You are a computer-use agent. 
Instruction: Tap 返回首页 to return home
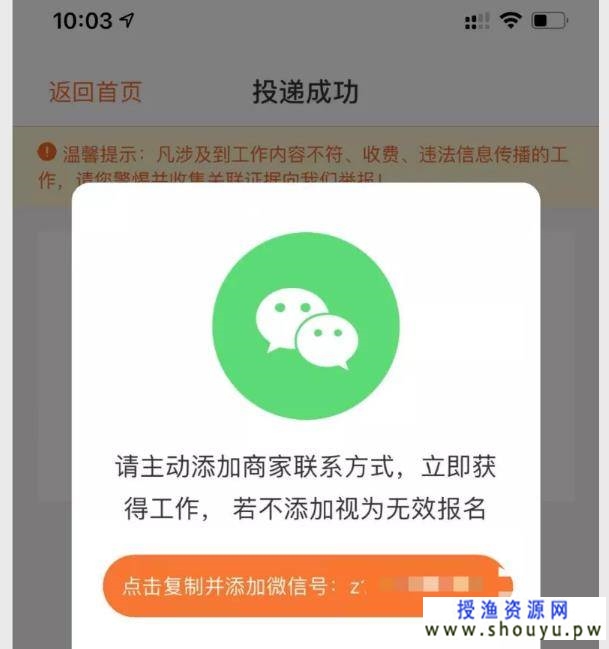(95, 93)
